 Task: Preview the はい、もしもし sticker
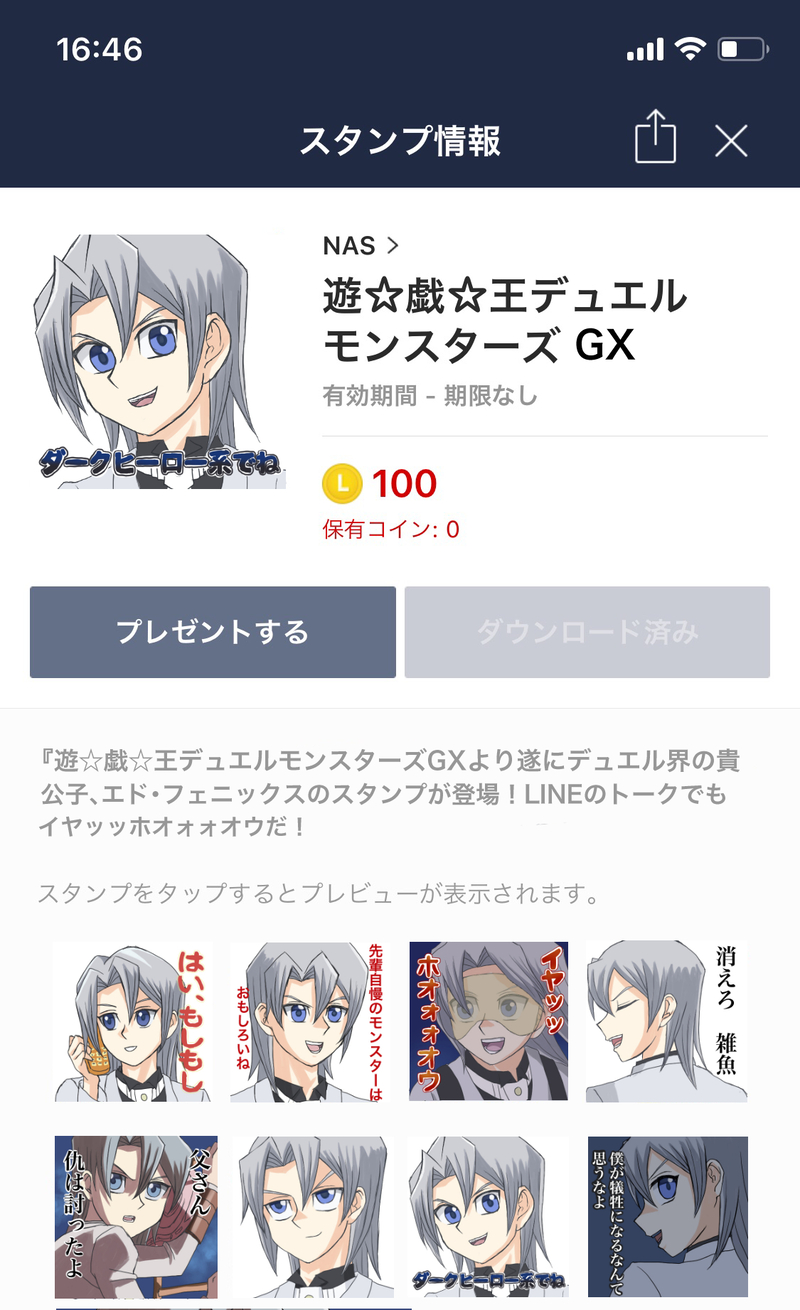click(133, 1021)
